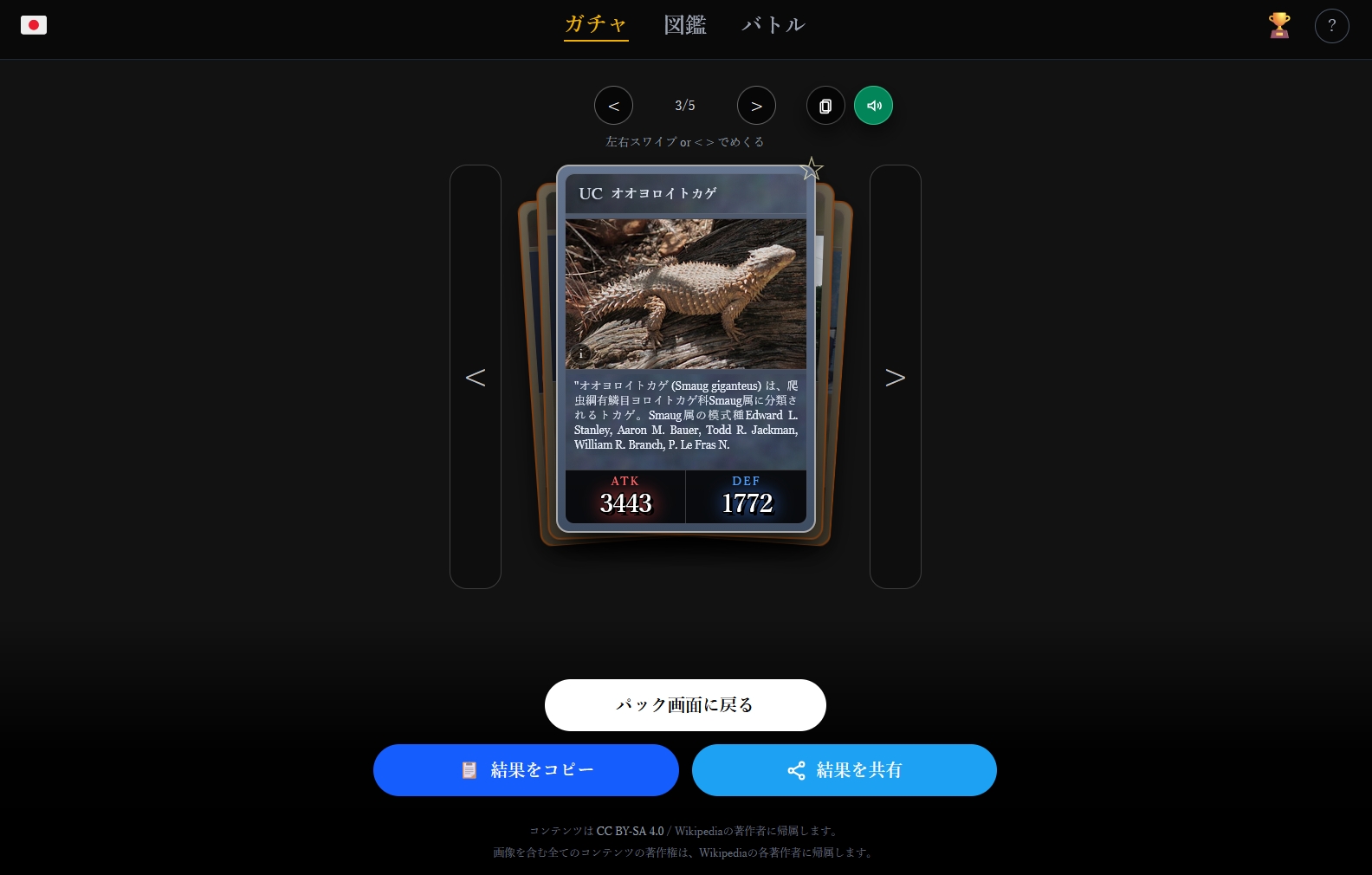Screen dimensions: 1372x875
Task: Open the trophy achievements icon
Action: coord(1279,25)
